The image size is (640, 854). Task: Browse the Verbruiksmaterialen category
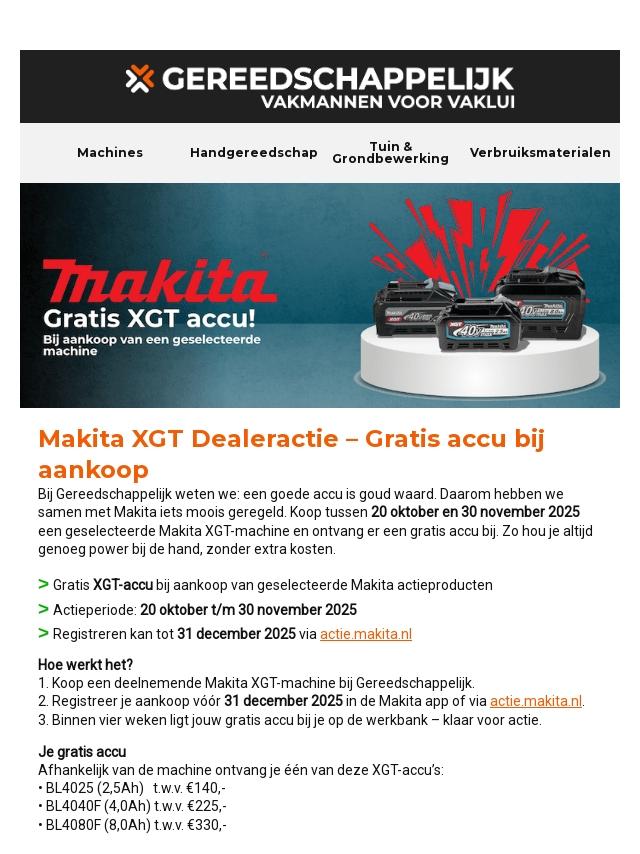(x=540, y=153)
